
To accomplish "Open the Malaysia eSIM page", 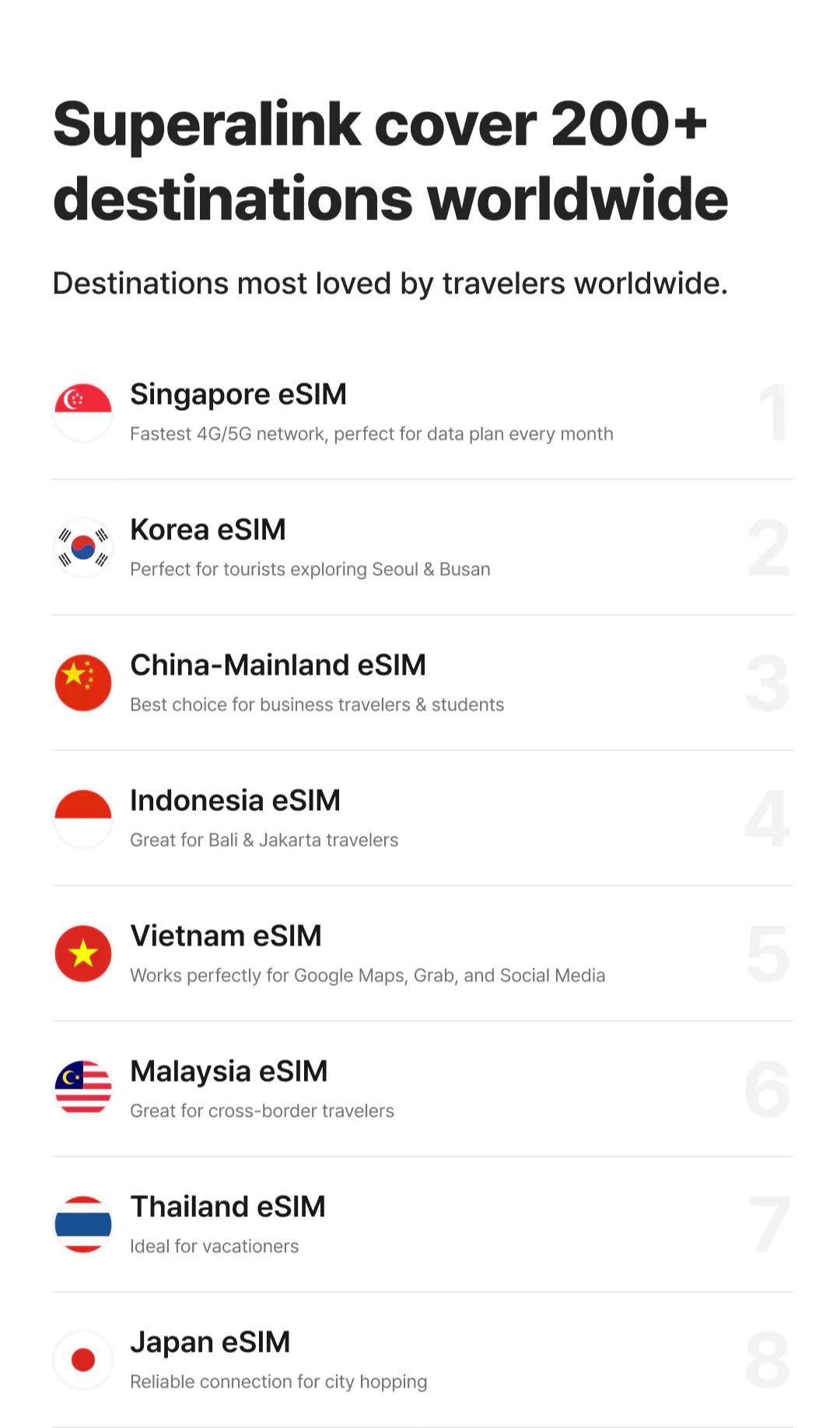I will tap(229, 1072).
